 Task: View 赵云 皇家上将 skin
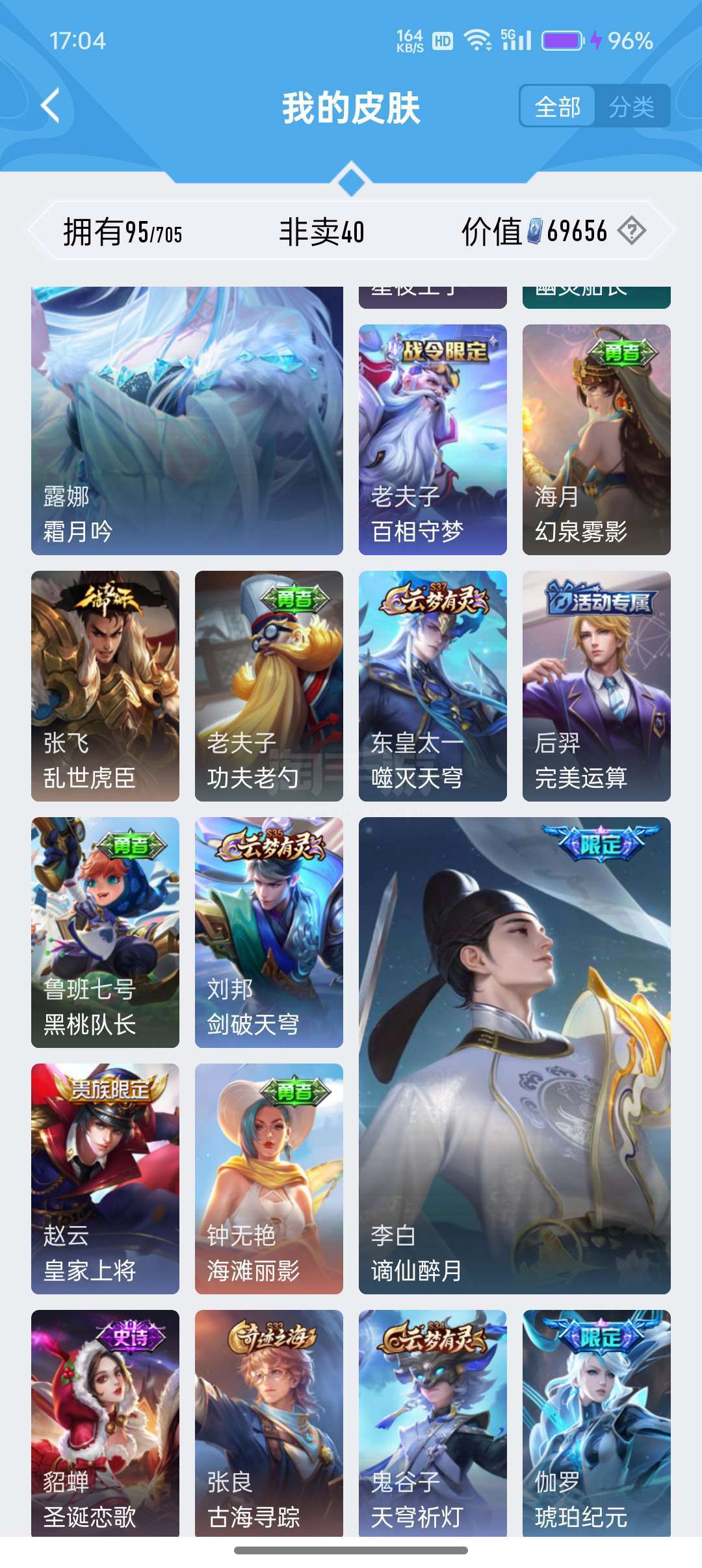(x=105, y=1179)
